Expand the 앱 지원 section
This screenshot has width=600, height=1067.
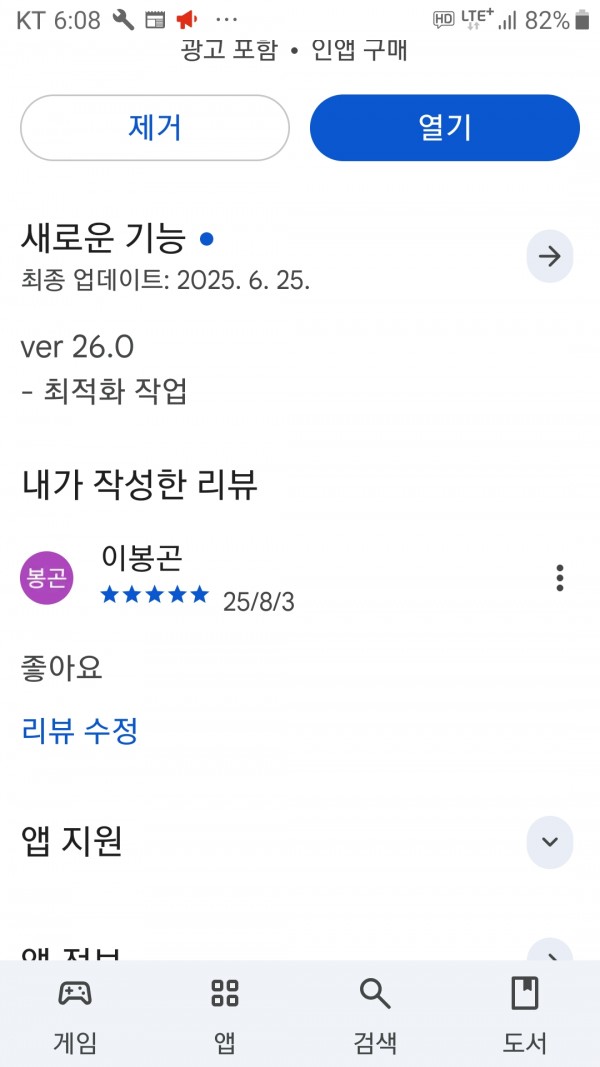pyautogui.click(x=550, y=842)
